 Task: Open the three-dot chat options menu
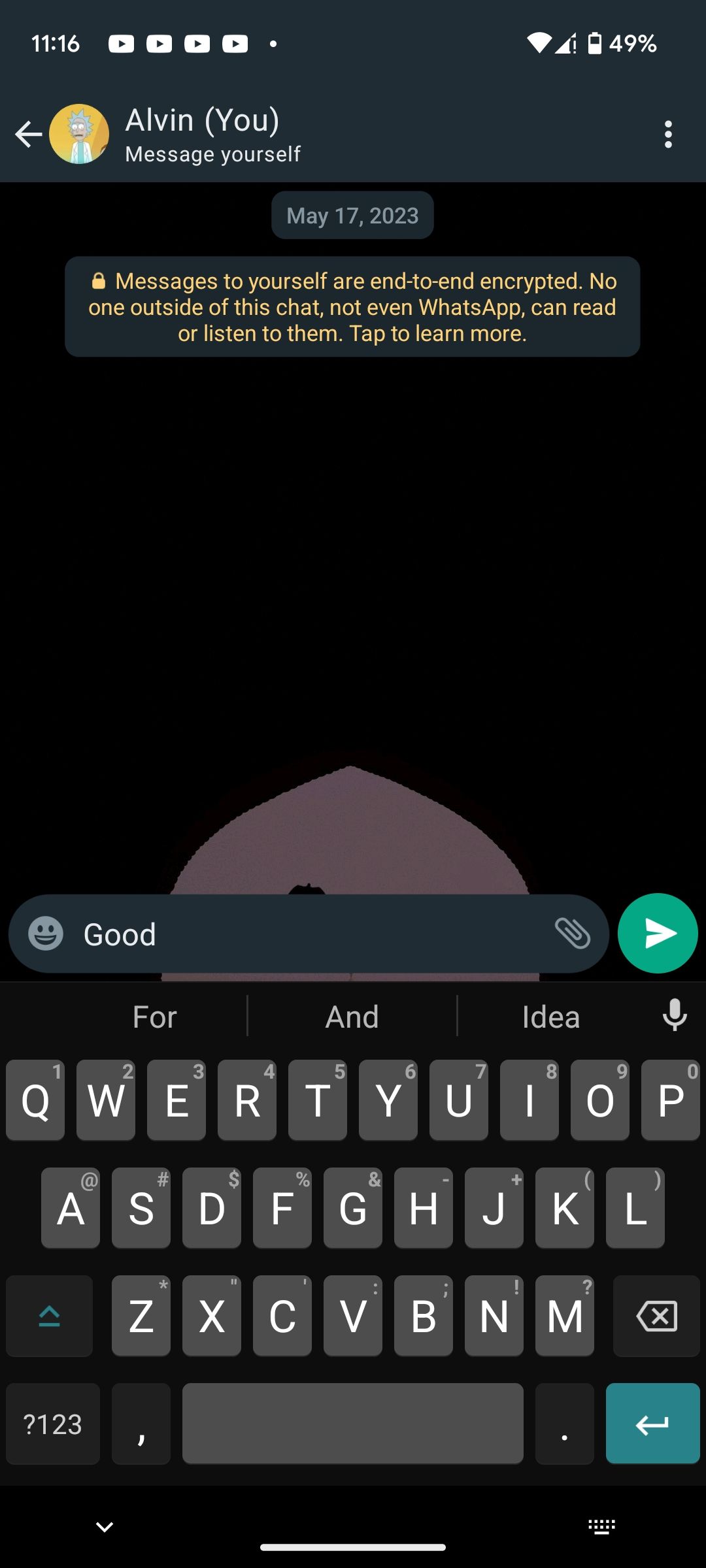coord(668,134)
